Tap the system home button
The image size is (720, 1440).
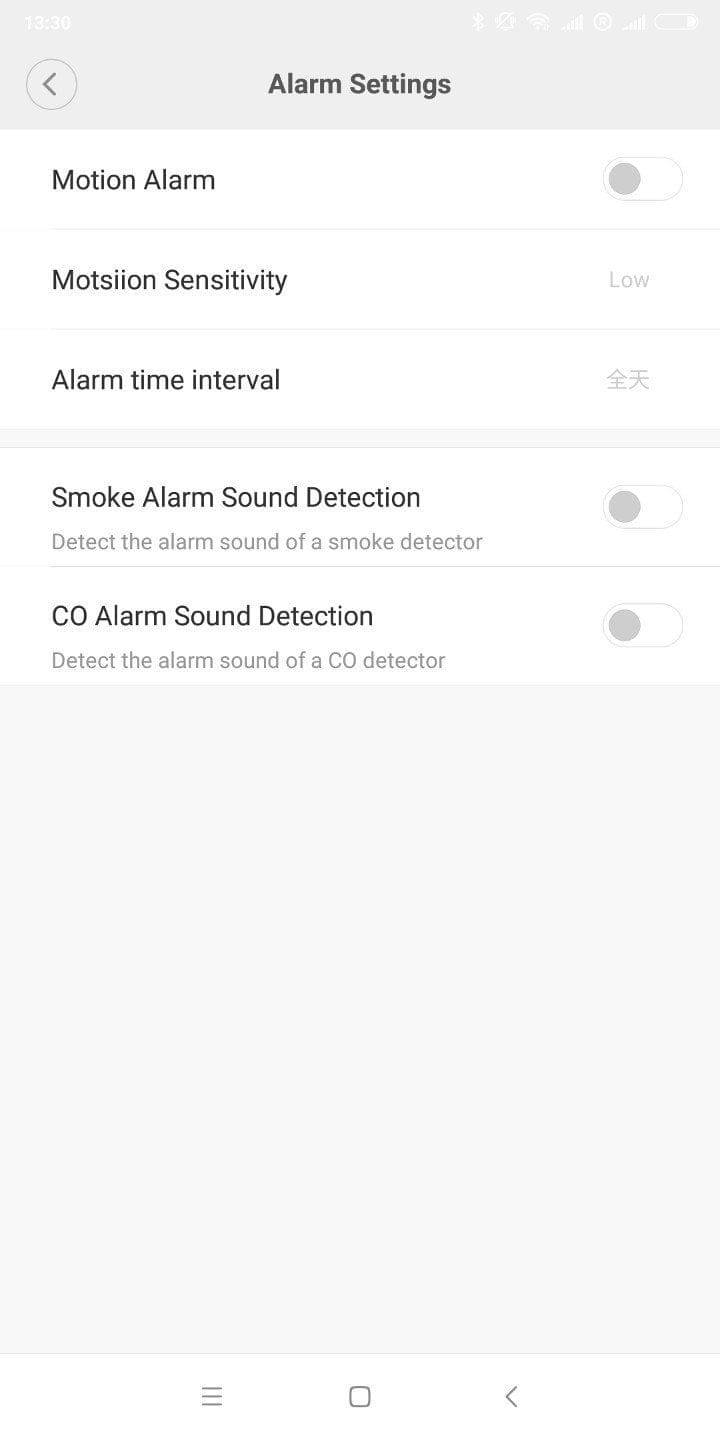coord(360,1397)
